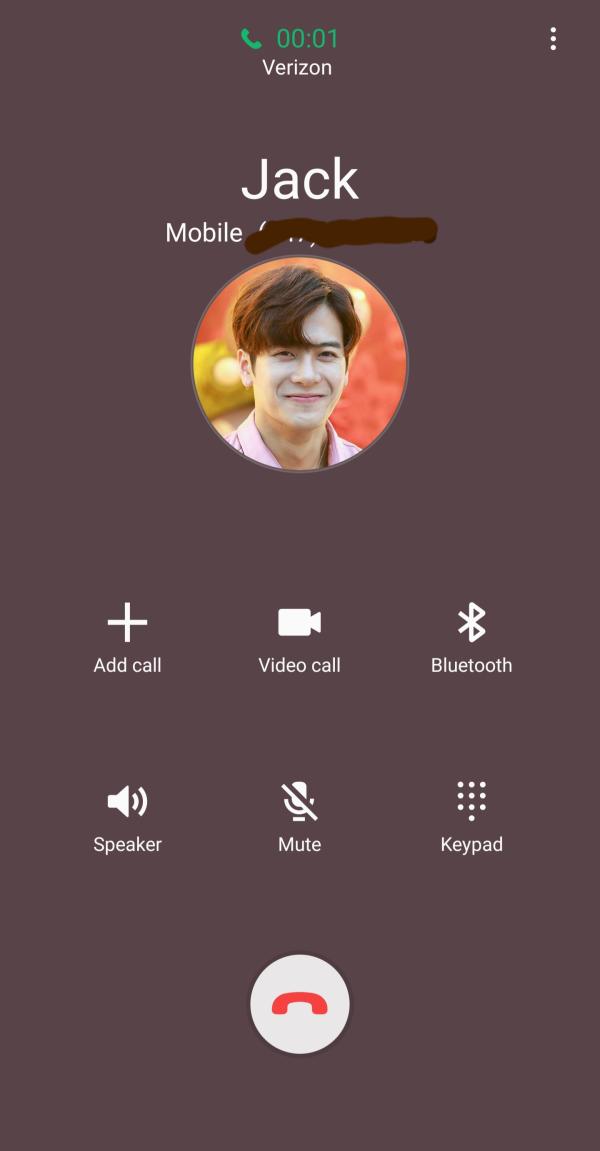Open the three-dot overflow menu
The width and height of the screenshot is (600, 1151).
tap(553, 39)
